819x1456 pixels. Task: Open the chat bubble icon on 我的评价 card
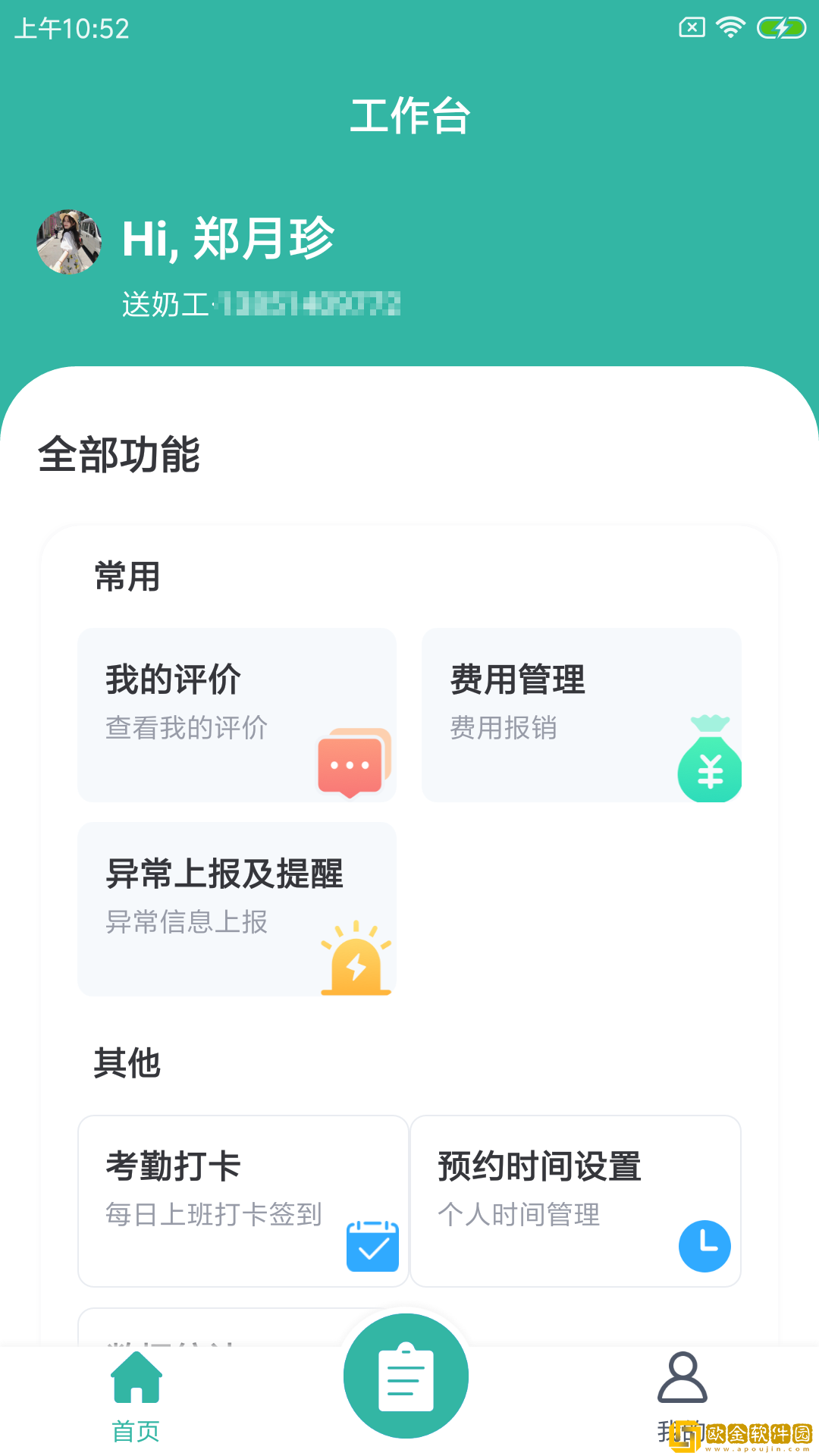[351, 762]
